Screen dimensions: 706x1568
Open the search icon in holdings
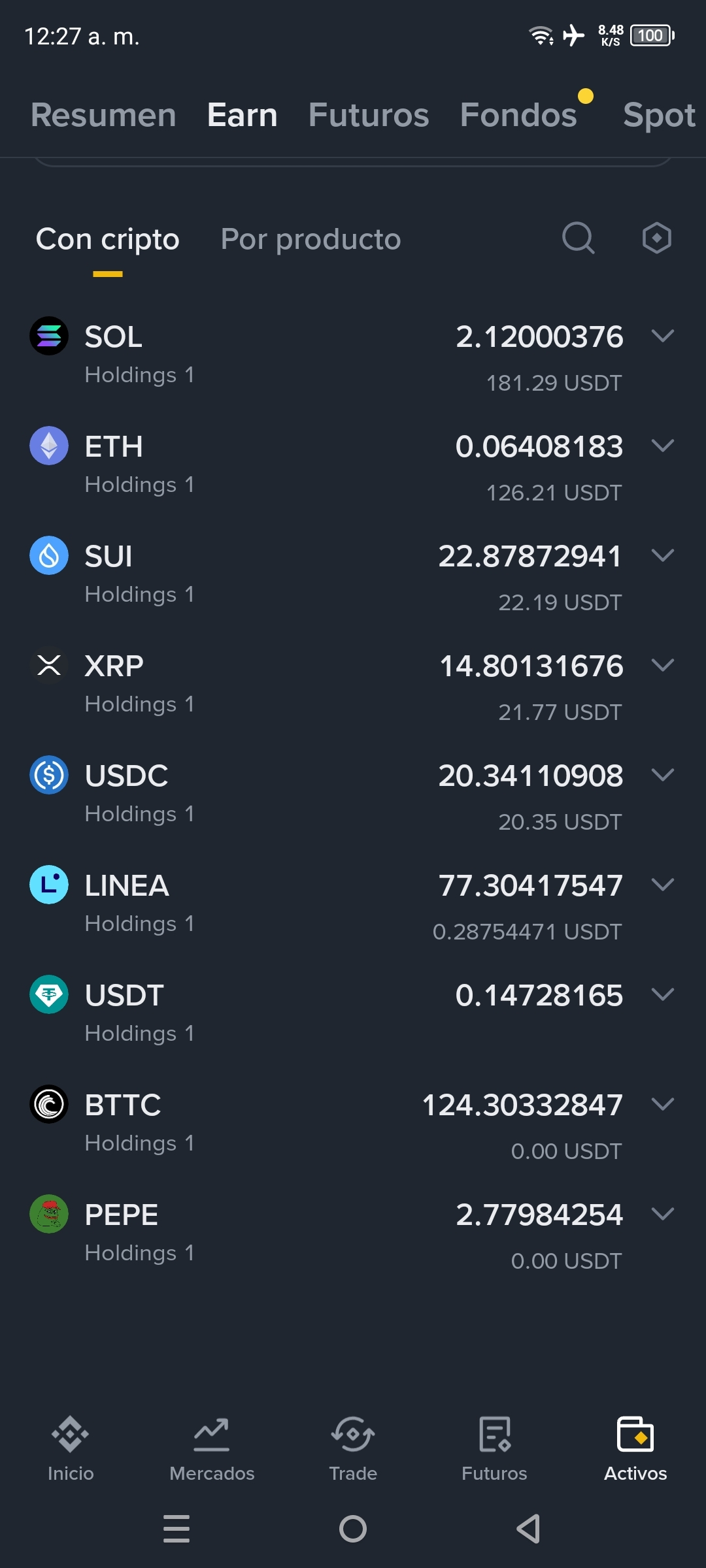(x=579, y=238)
